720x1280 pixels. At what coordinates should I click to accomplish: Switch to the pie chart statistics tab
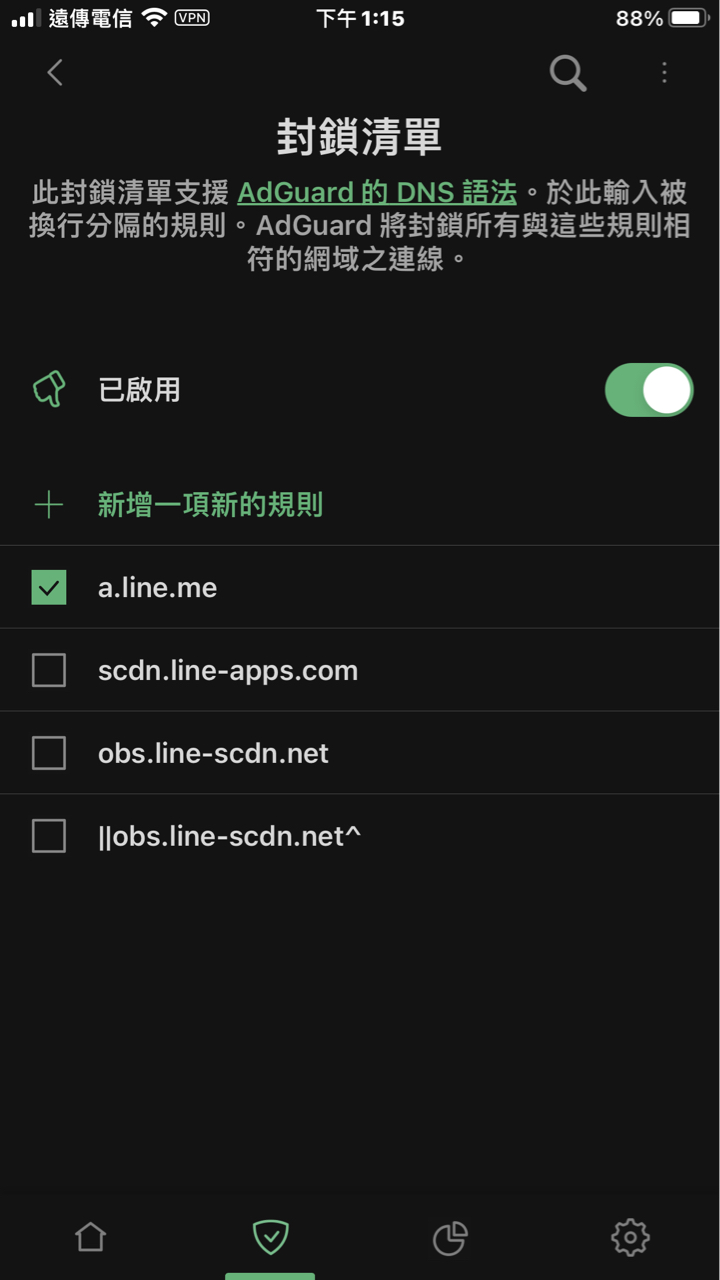[449, 1238]
